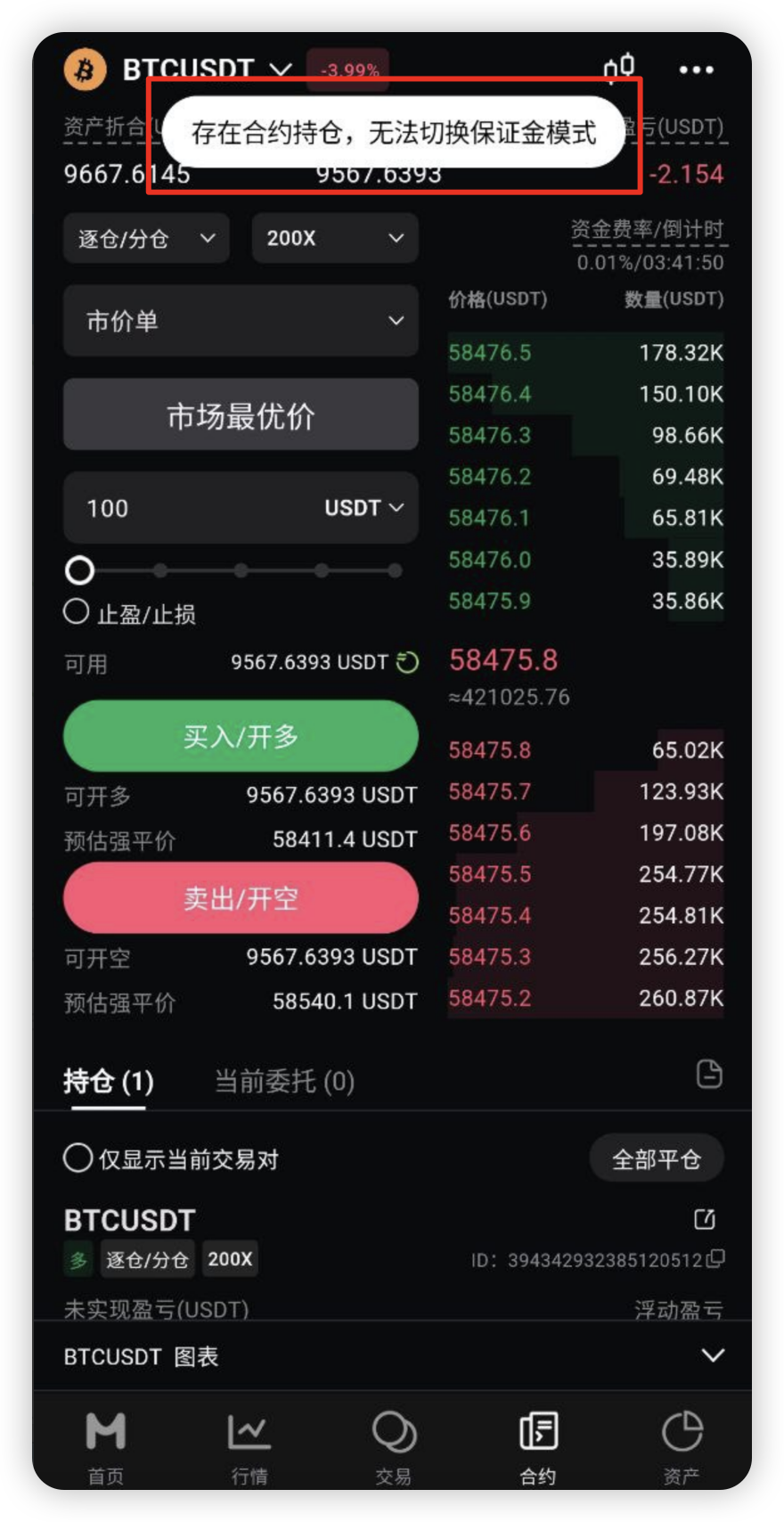Open the three-dot overflow menu

pos(696,70)
